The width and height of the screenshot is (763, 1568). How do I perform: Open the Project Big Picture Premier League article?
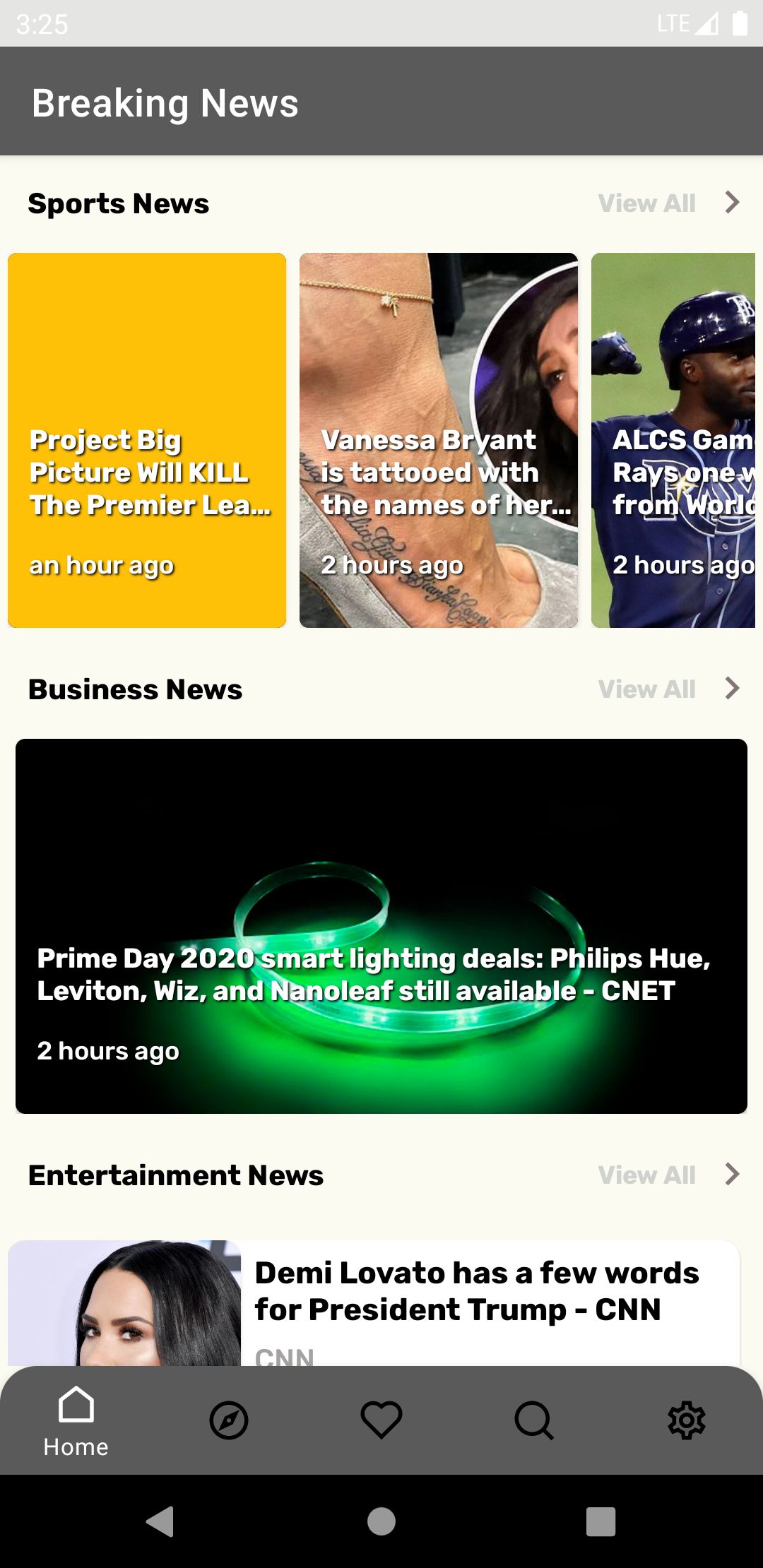[x=147, y=440]
